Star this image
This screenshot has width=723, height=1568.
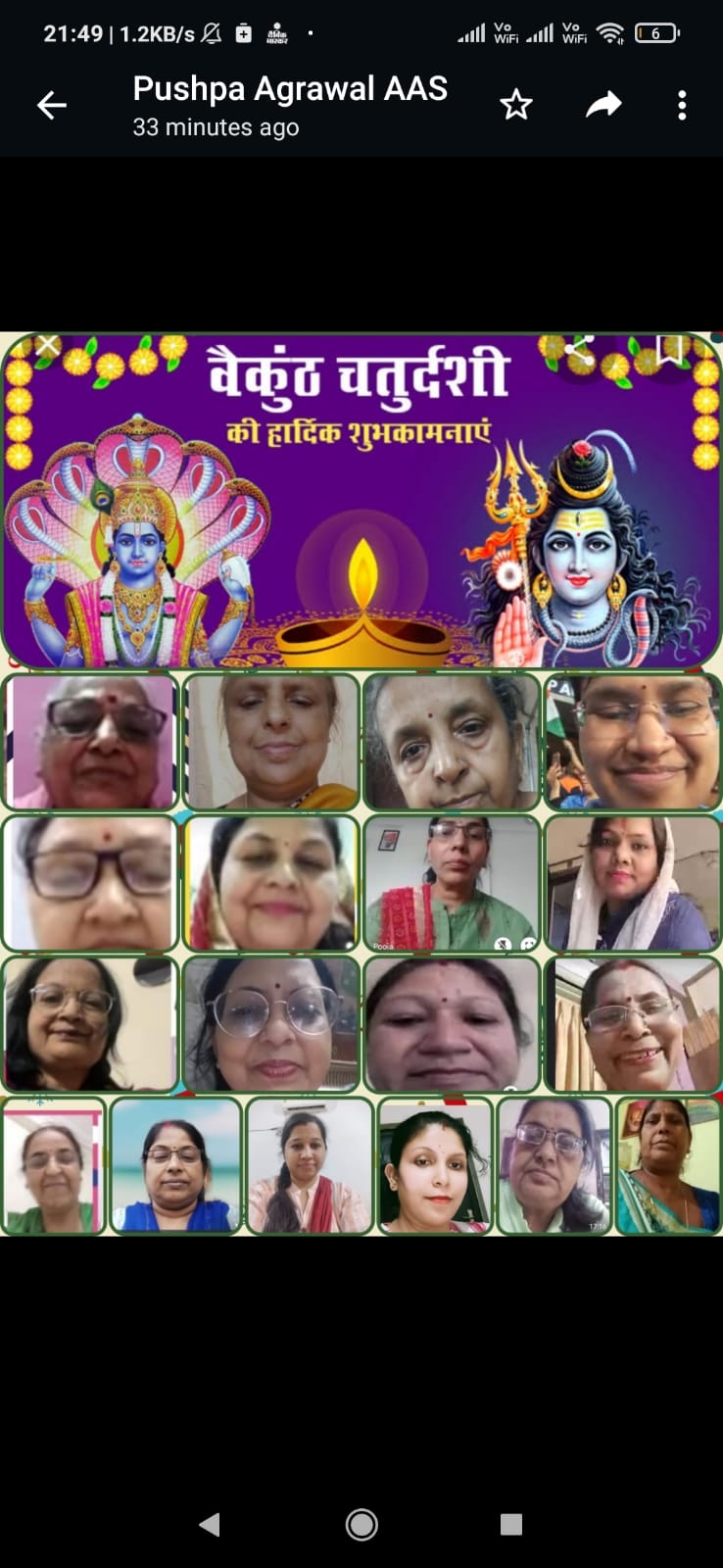(515, 105)
